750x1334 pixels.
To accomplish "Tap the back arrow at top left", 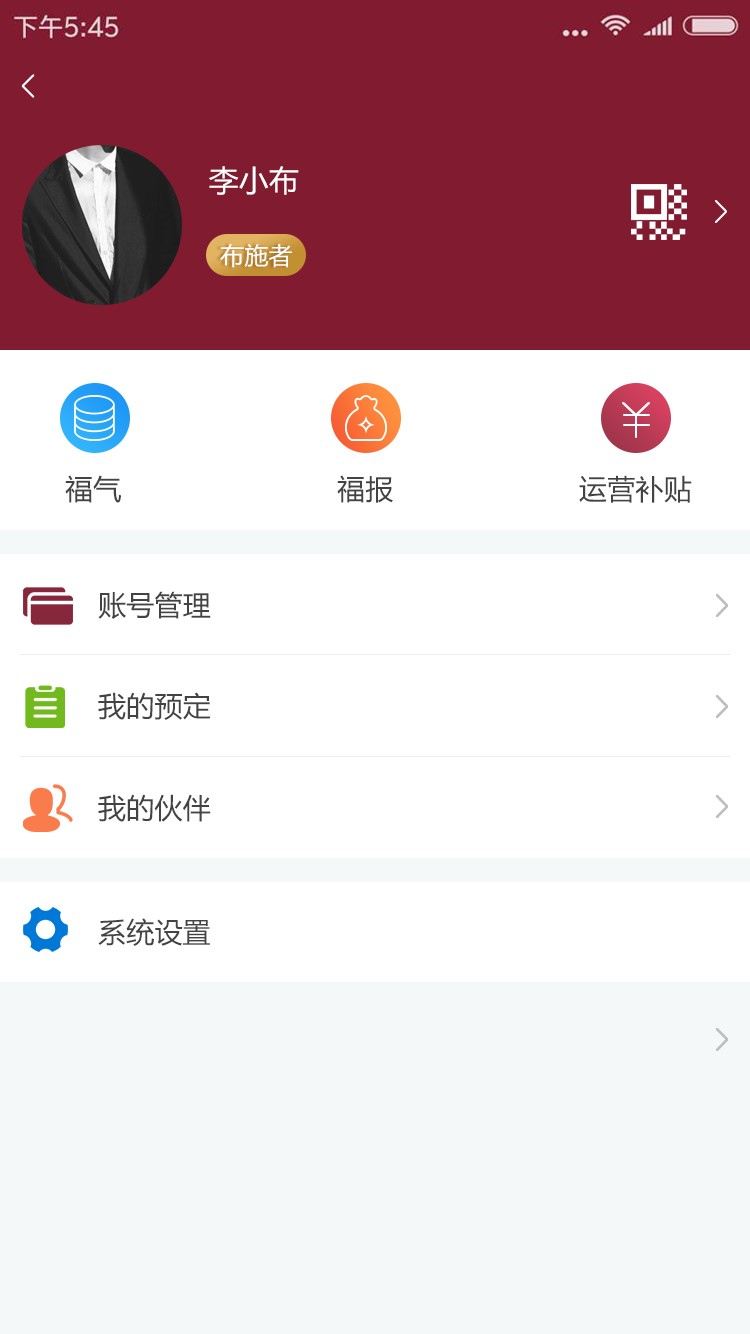I will click(28, 86).
